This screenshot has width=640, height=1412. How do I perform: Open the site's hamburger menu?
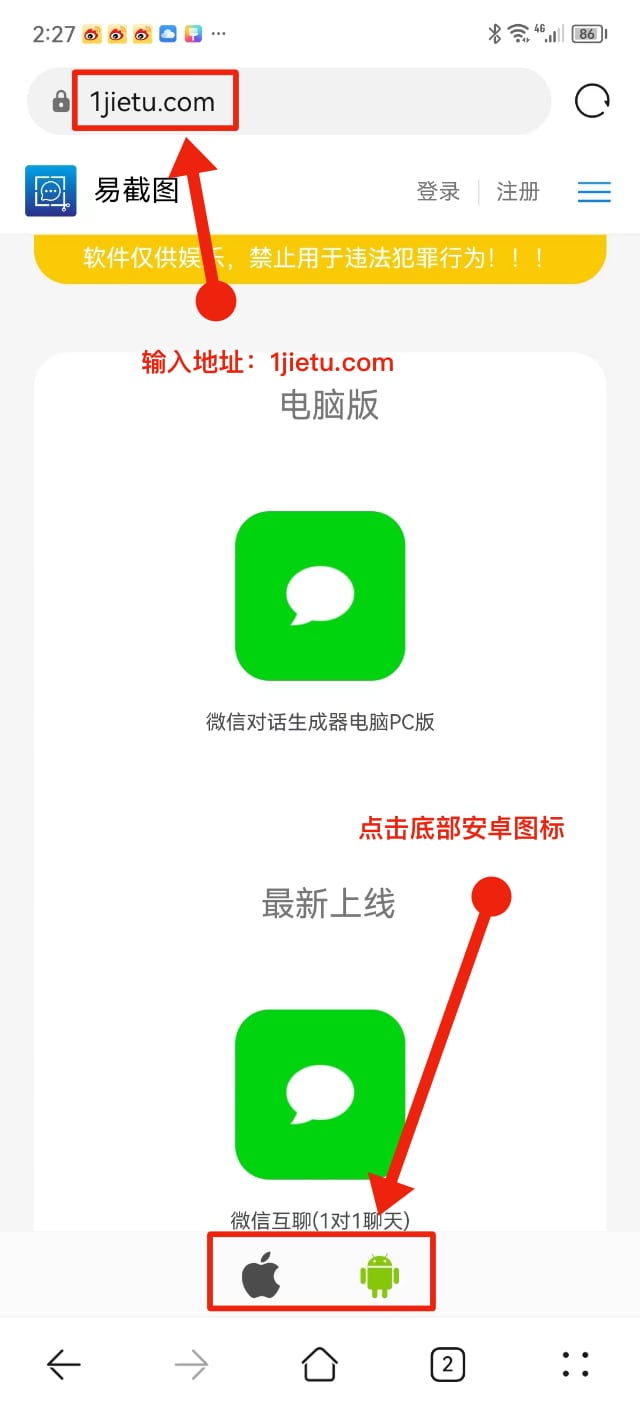pyautogui.click(x=594, y=192)
